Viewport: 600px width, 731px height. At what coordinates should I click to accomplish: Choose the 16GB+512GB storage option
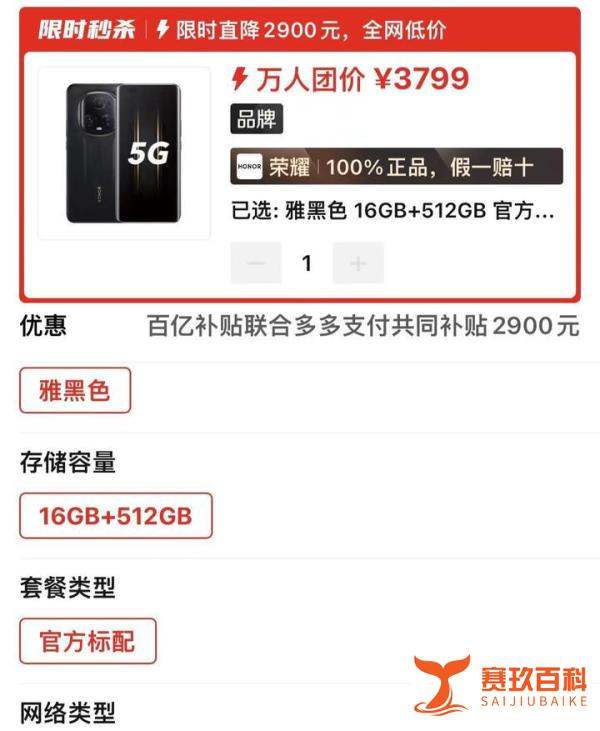(116, 516)
